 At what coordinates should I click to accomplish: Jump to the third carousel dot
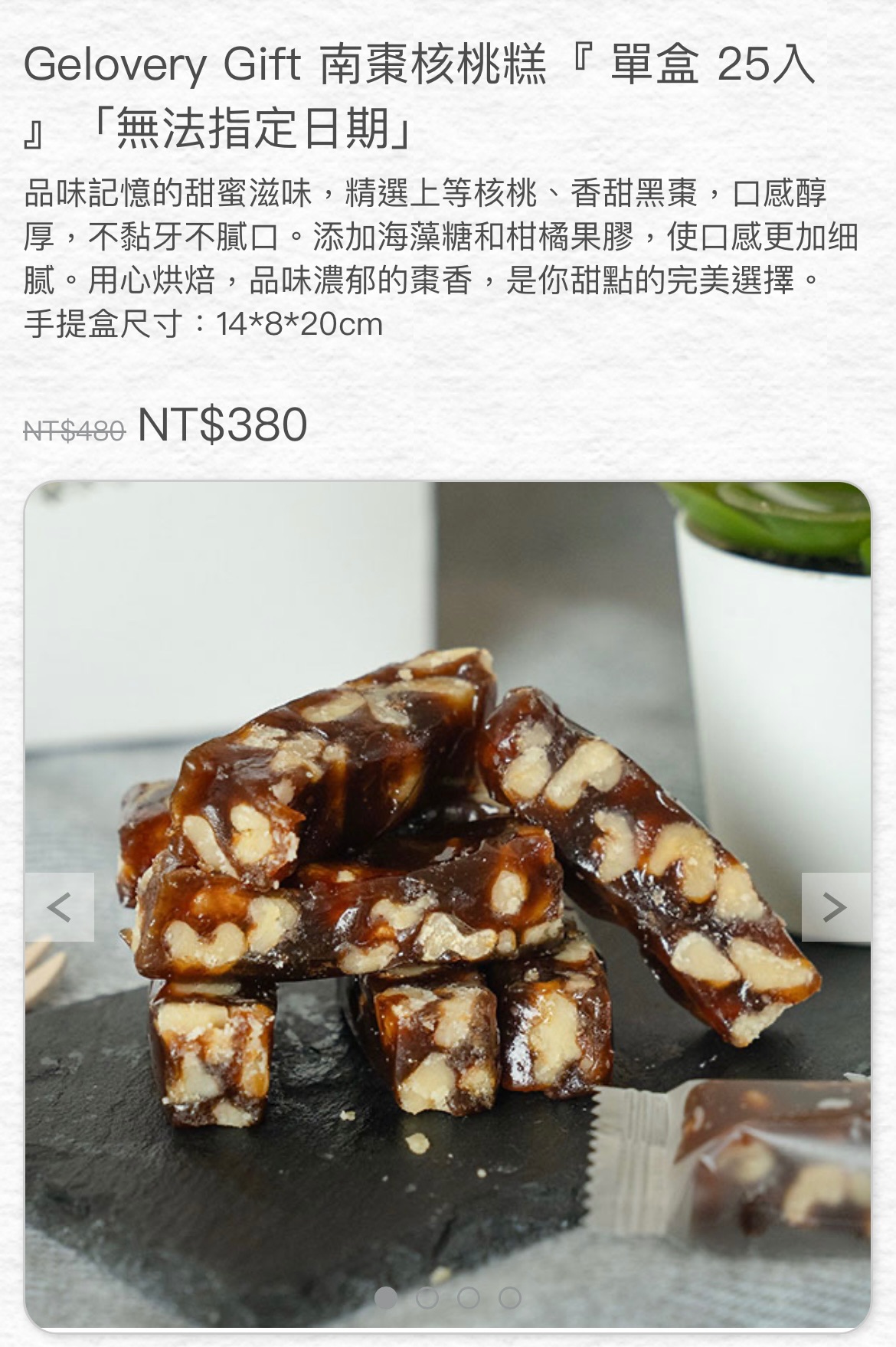tap(469, 1298)
